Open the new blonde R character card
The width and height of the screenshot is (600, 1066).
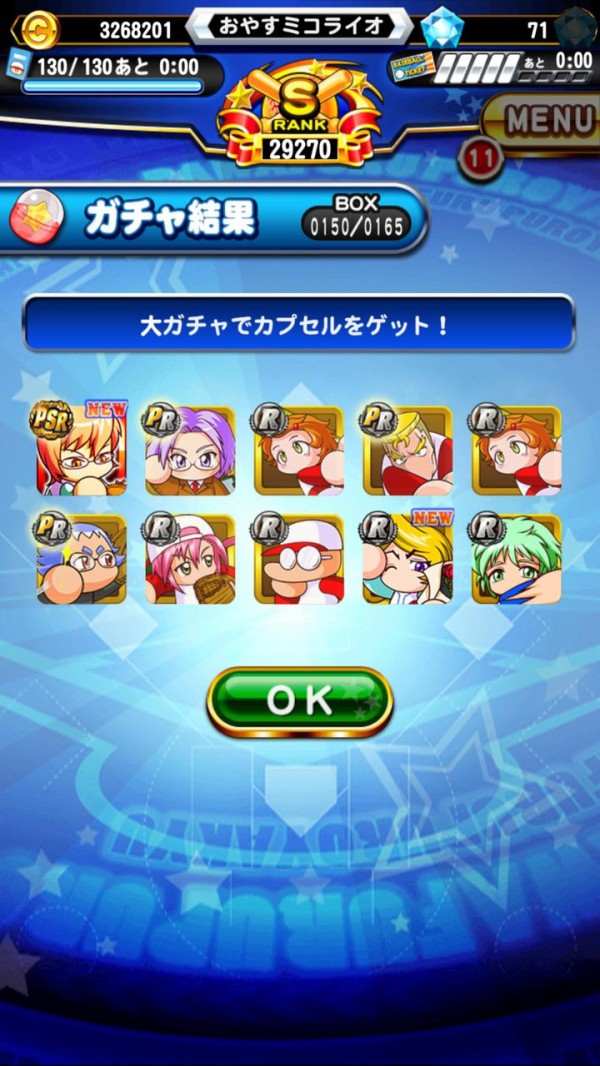[x=407, y=559]
